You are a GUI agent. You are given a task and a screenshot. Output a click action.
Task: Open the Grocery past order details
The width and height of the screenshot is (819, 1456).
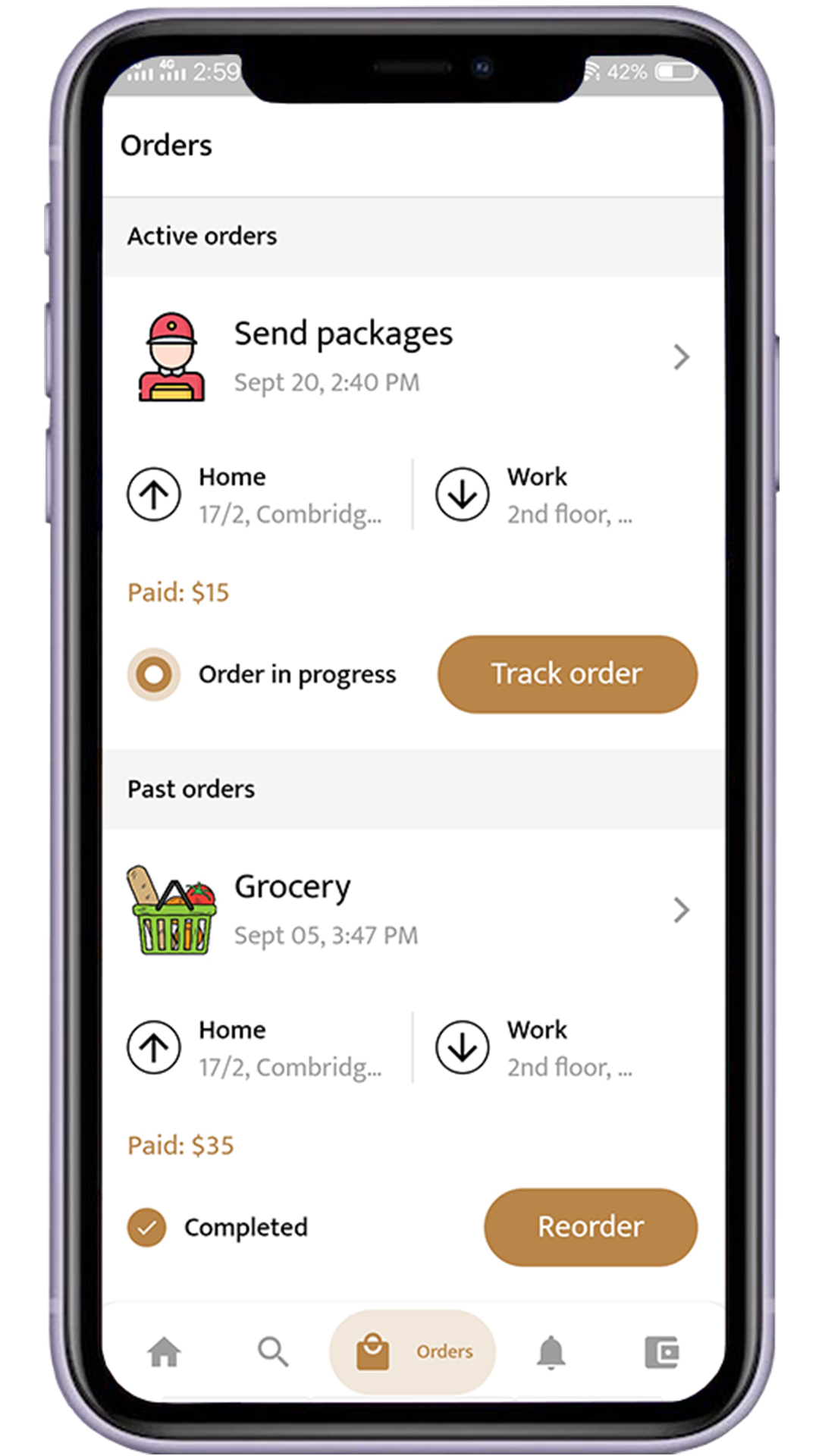680,910
